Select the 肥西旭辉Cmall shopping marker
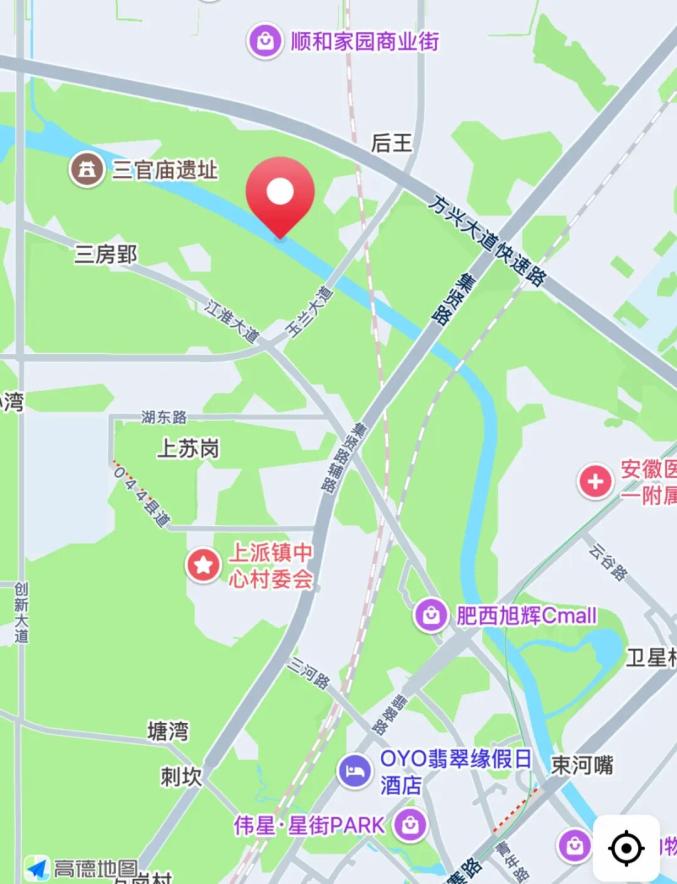 (431, 615)
